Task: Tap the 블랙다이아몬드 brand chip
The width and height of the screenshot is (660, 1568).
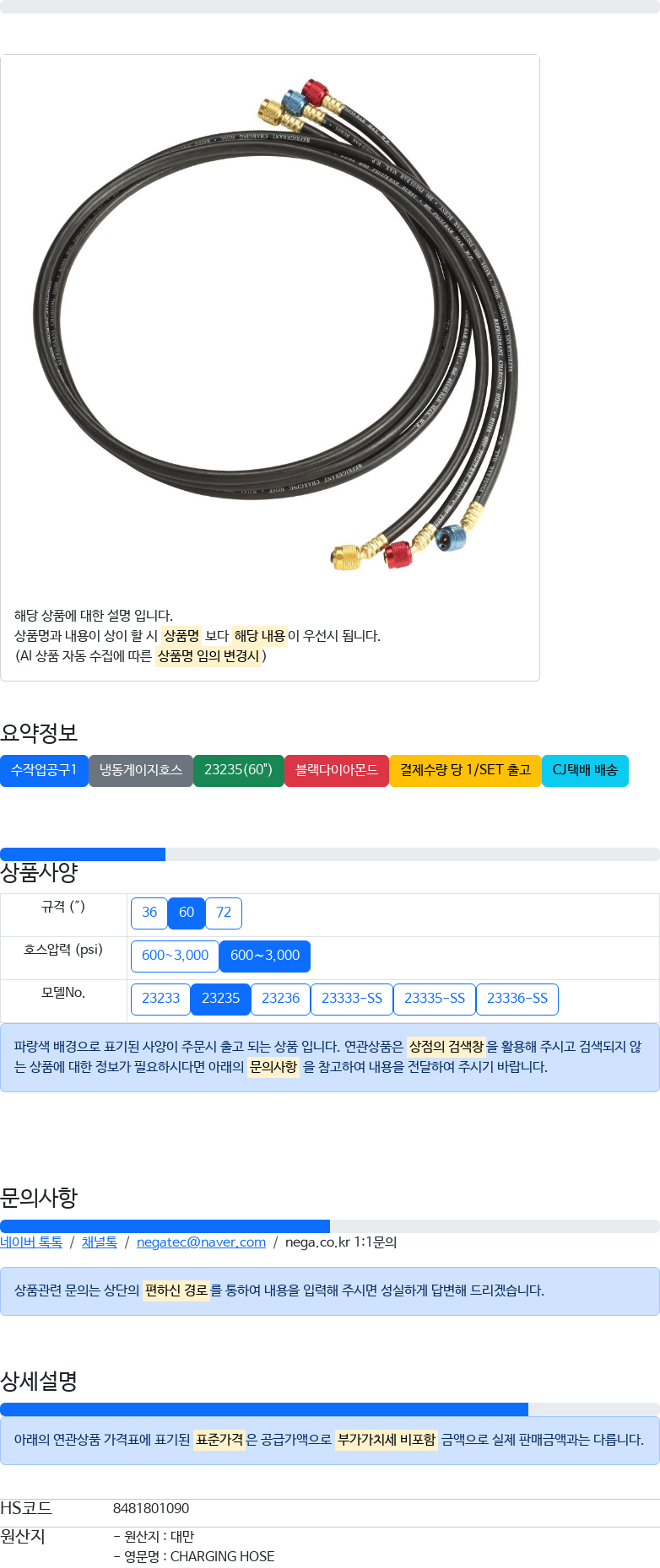Action: click(337, 770)
